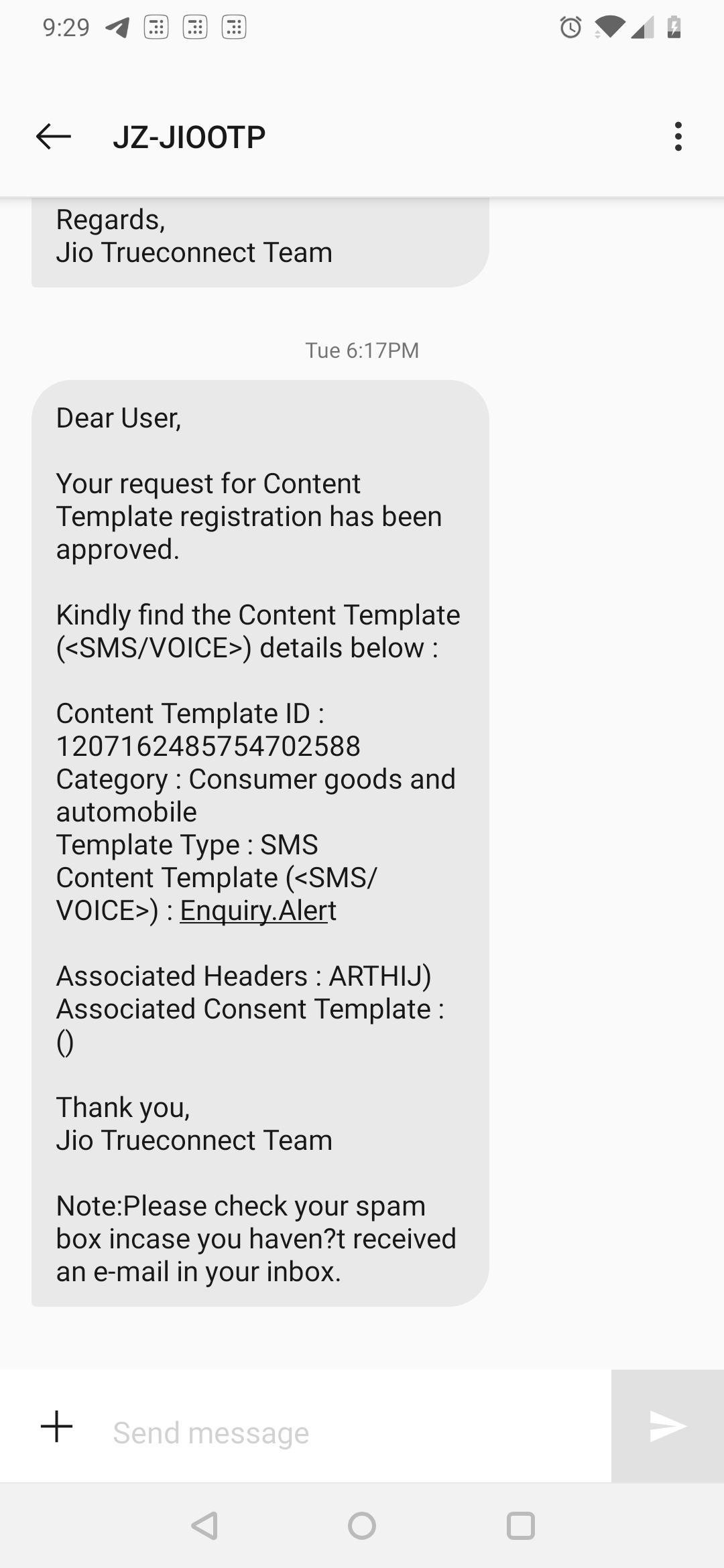Open the recent apps view
The height and width of the screenshot is (1568, 724).
coord(521,1526)
